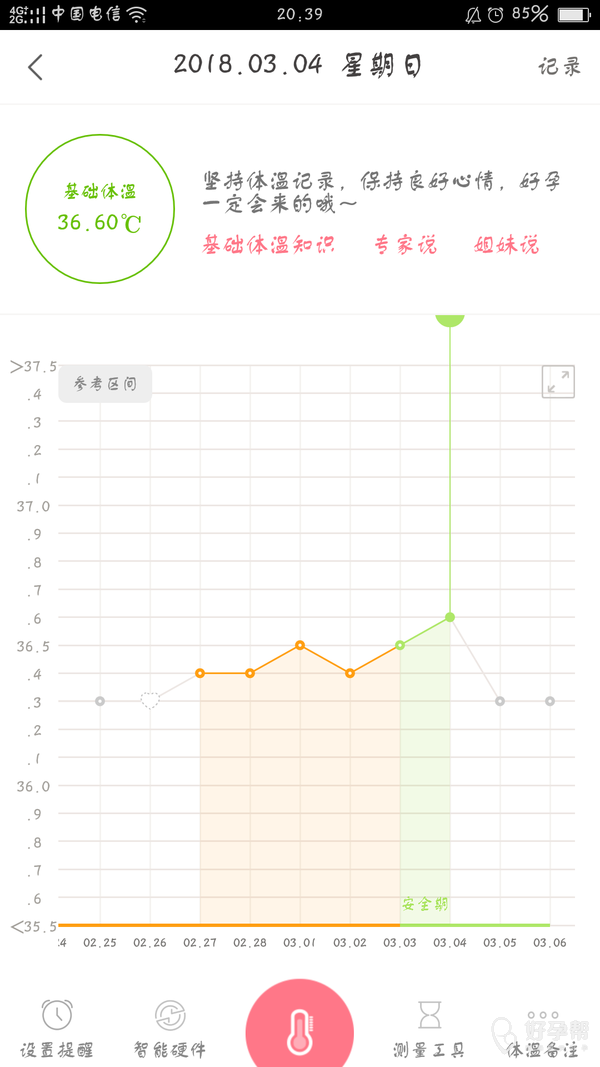The height and width of the screenshot is (1067, 600).
Task: Tap the pink thermometer record button
Action: [x=300, y=1032]
